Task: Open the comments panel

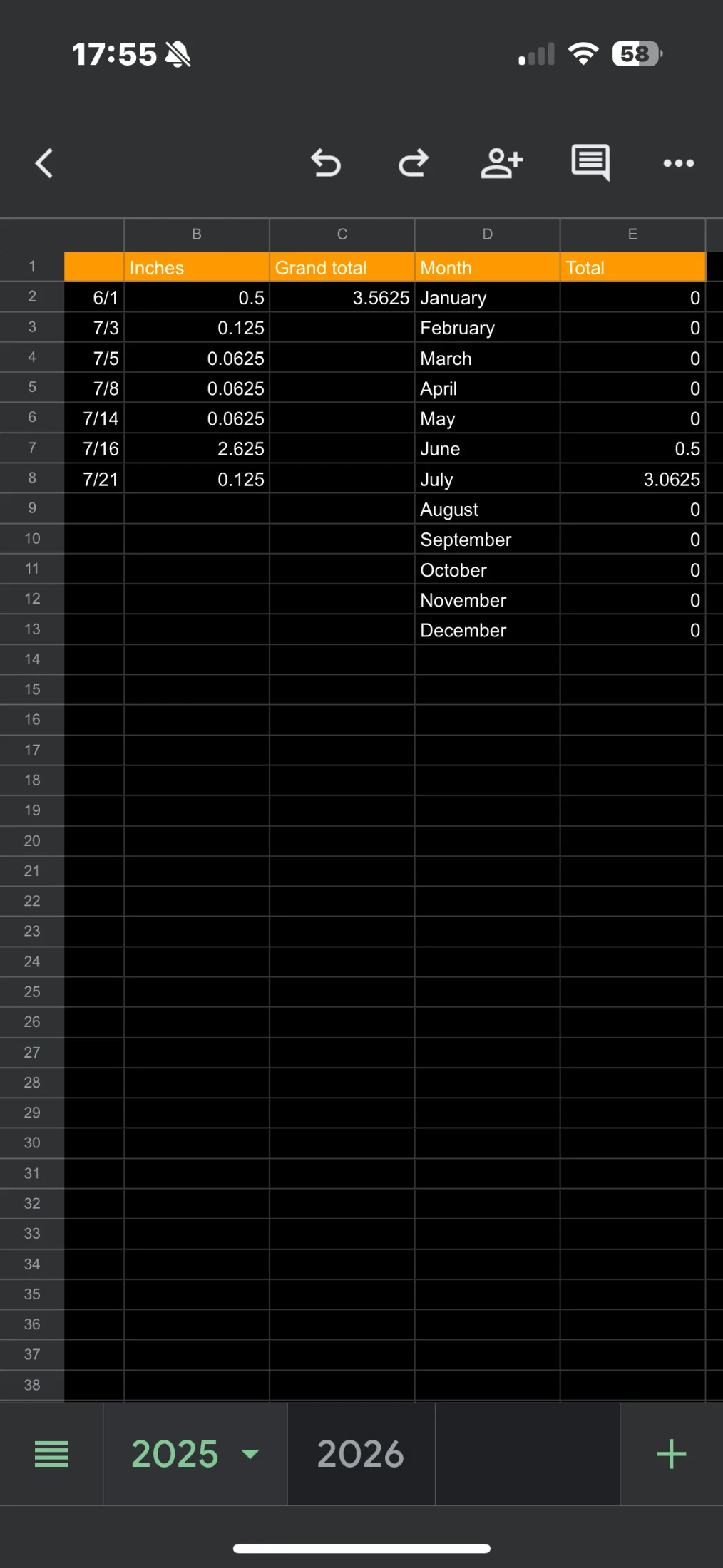Action: tap(590, 163)
